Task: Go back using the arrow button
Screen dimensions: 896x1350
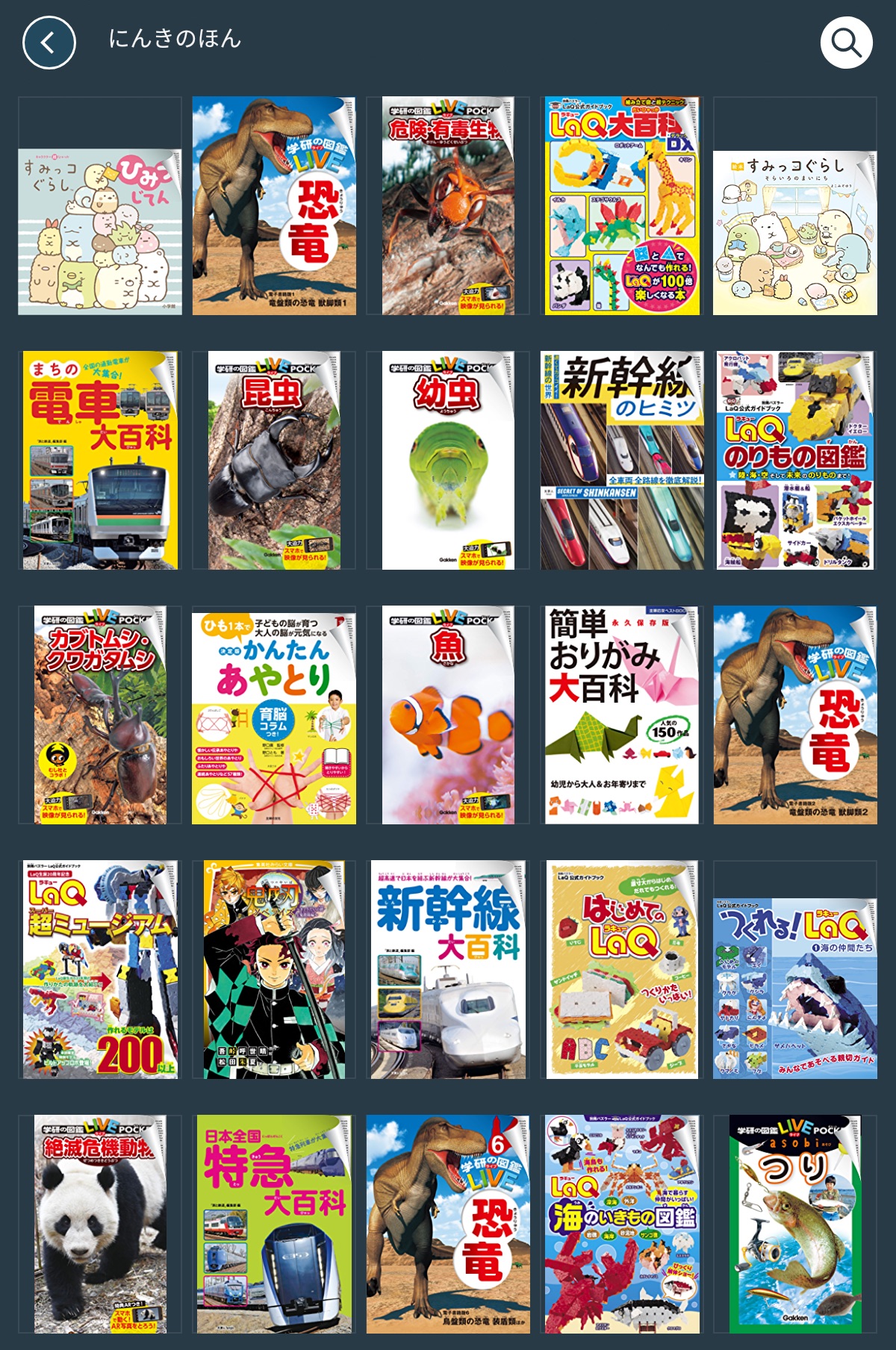Action: 49,43
